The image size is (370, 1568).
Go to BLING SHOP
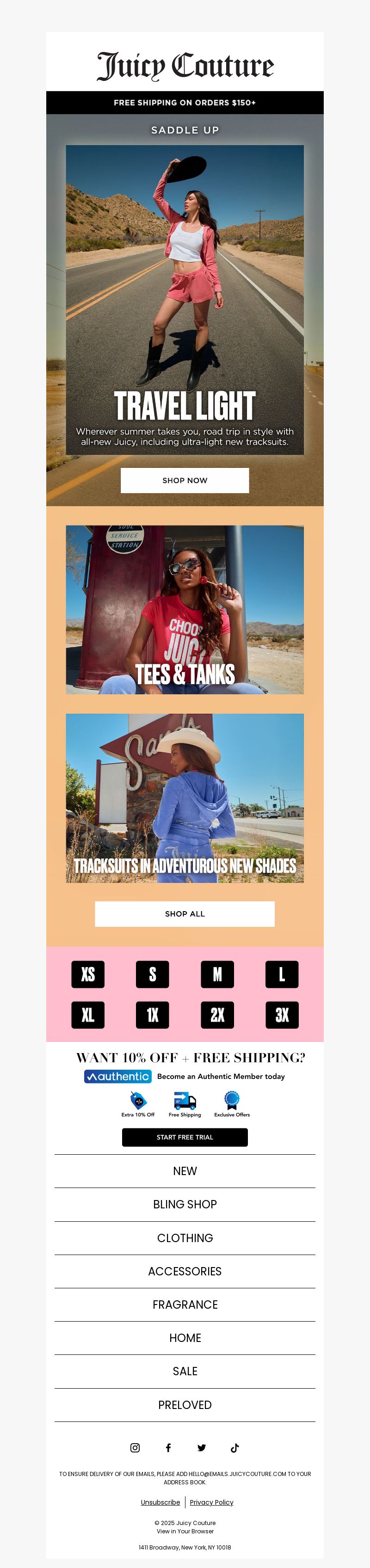click(x=185, y=1204)
